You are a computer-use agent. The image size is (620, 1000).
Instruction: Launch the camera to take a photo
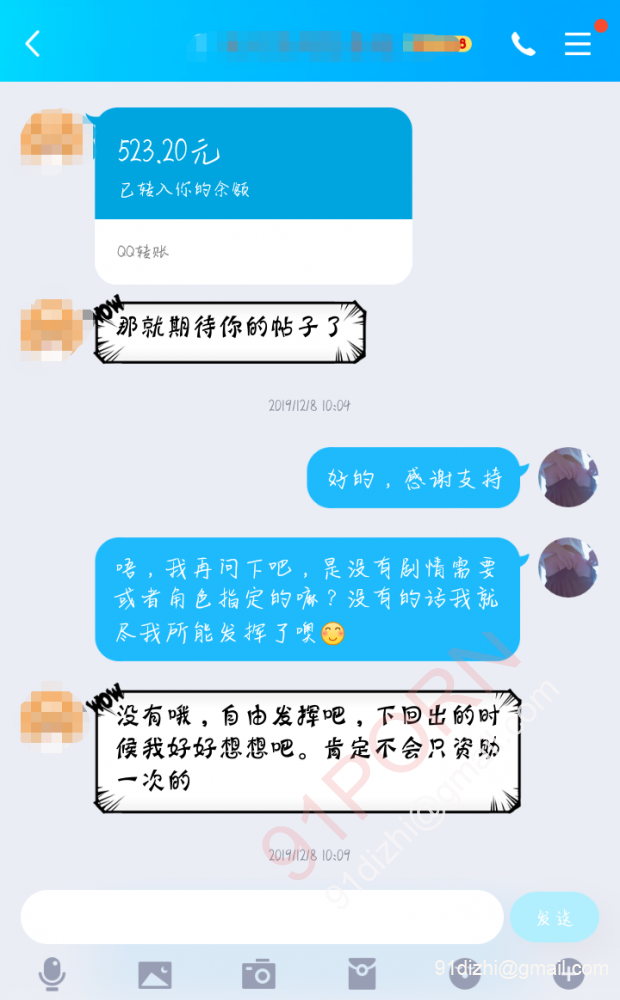point(258,973)
